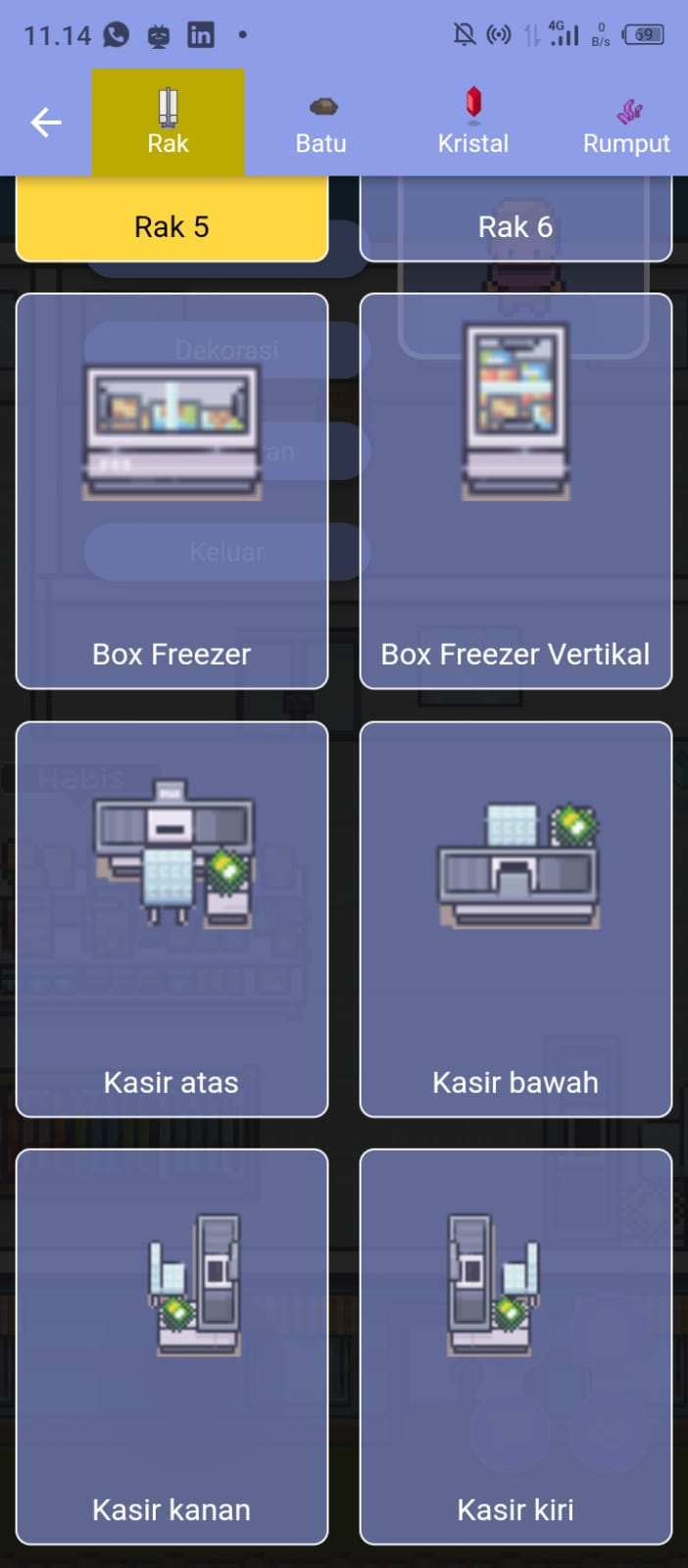
Task: Choose the Rak 6 item
Action: tap(516, 223)
